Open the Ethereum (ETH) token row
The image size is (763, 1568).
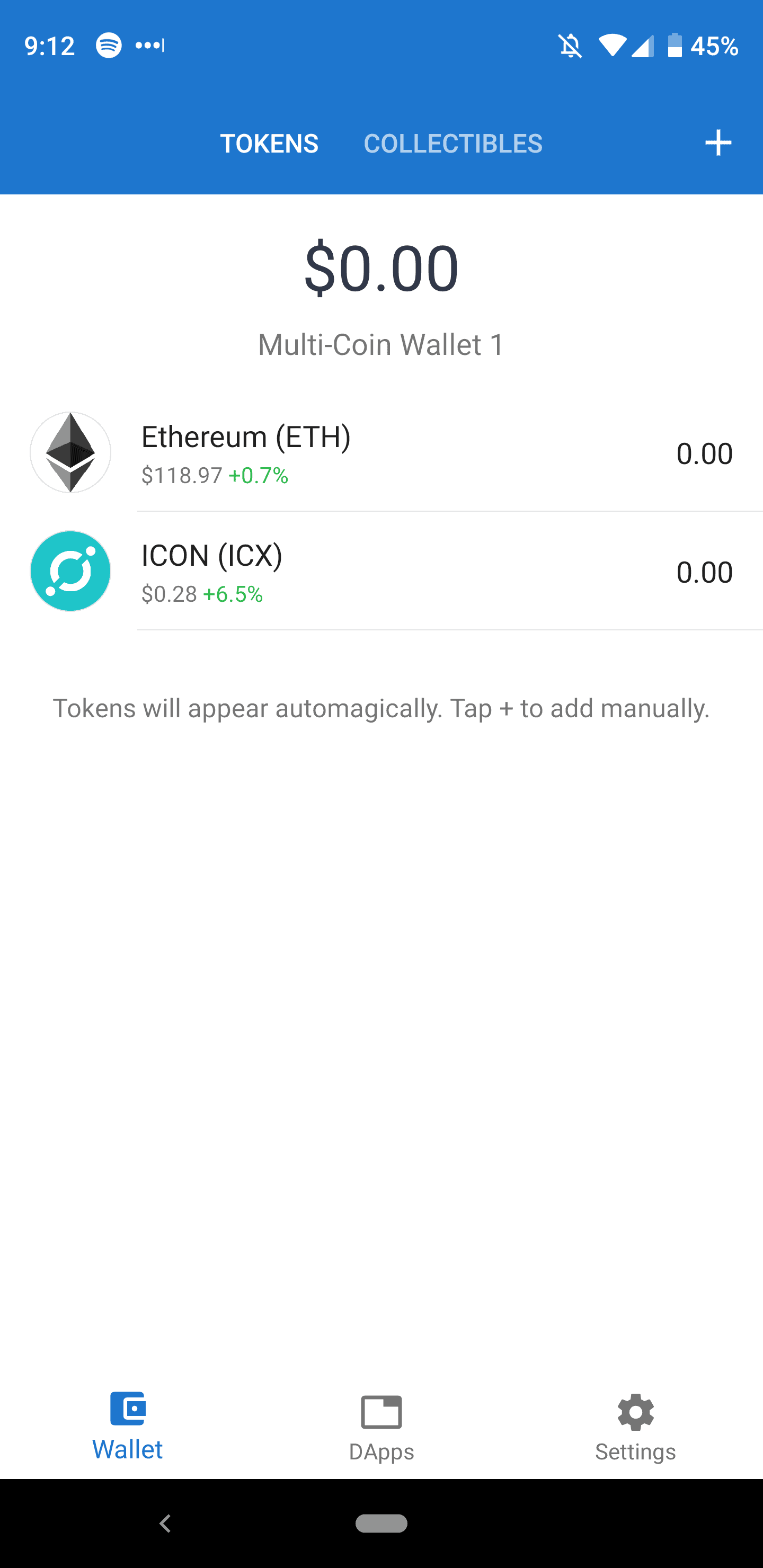pyautogui.click(x=381, y=453)
